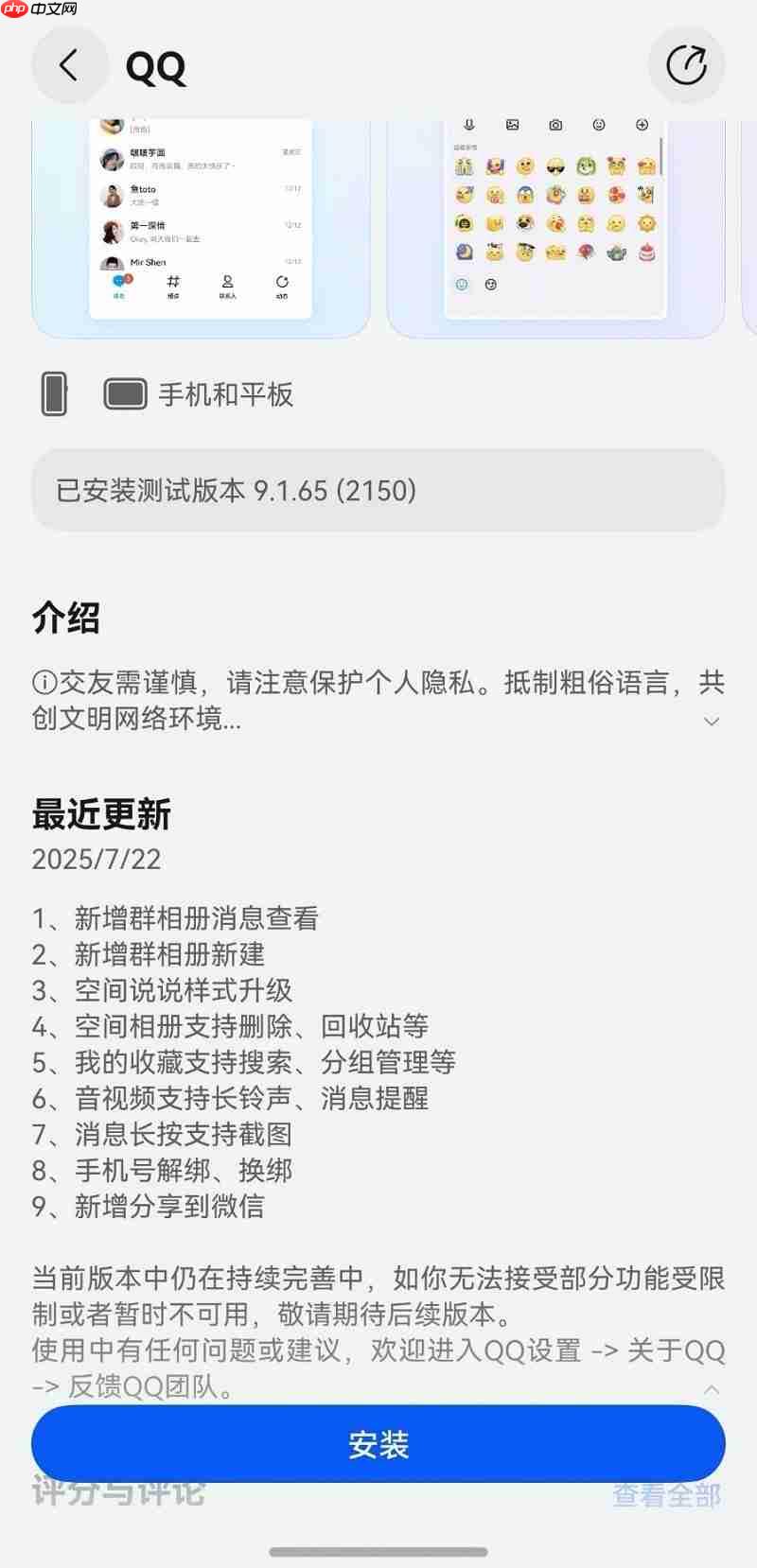Tap the tablet device icon near 手机和平板

pyautogui.click(x=124, y=392)
